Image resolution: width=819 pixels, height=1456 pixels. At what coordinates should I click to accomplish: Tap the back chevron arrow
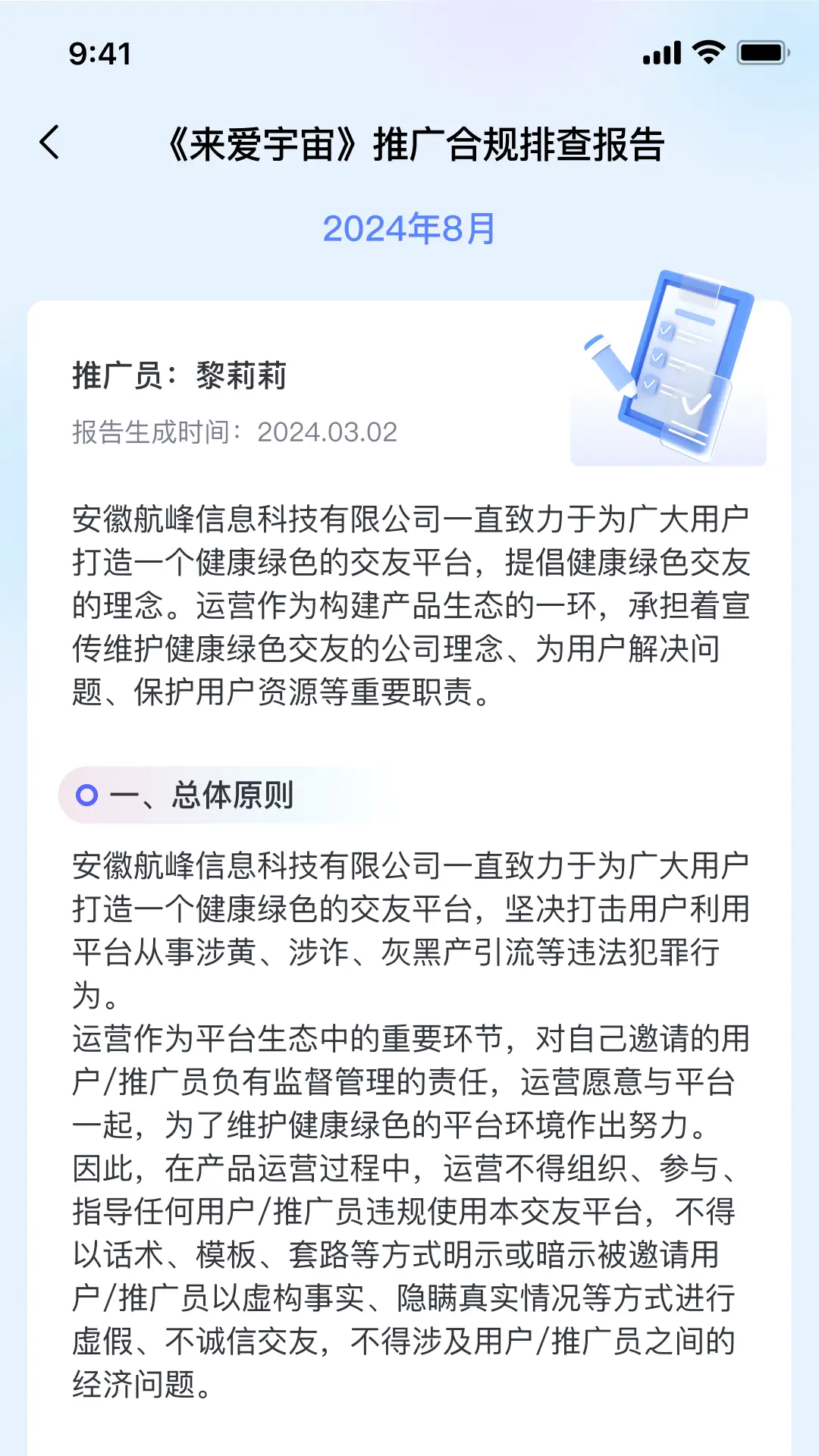pos(49,144)
